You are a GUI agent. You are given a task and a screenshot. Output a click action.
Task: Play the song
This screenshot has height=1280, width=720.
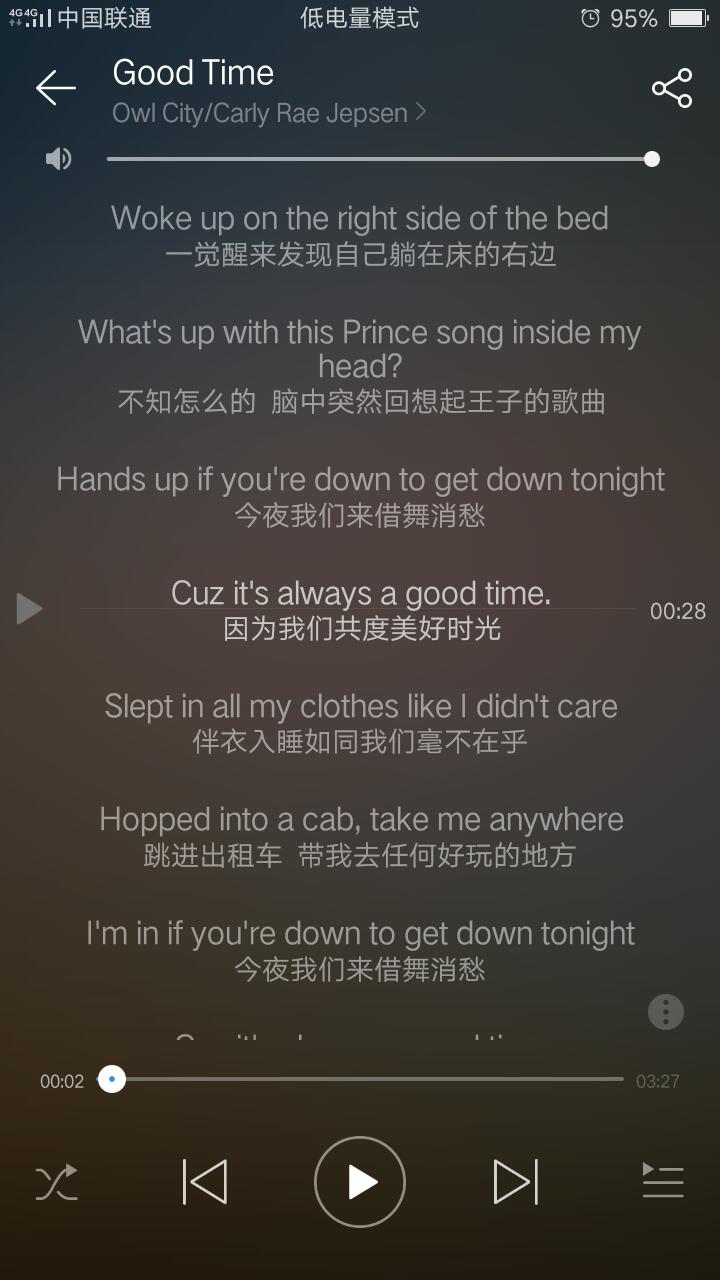360,1182
